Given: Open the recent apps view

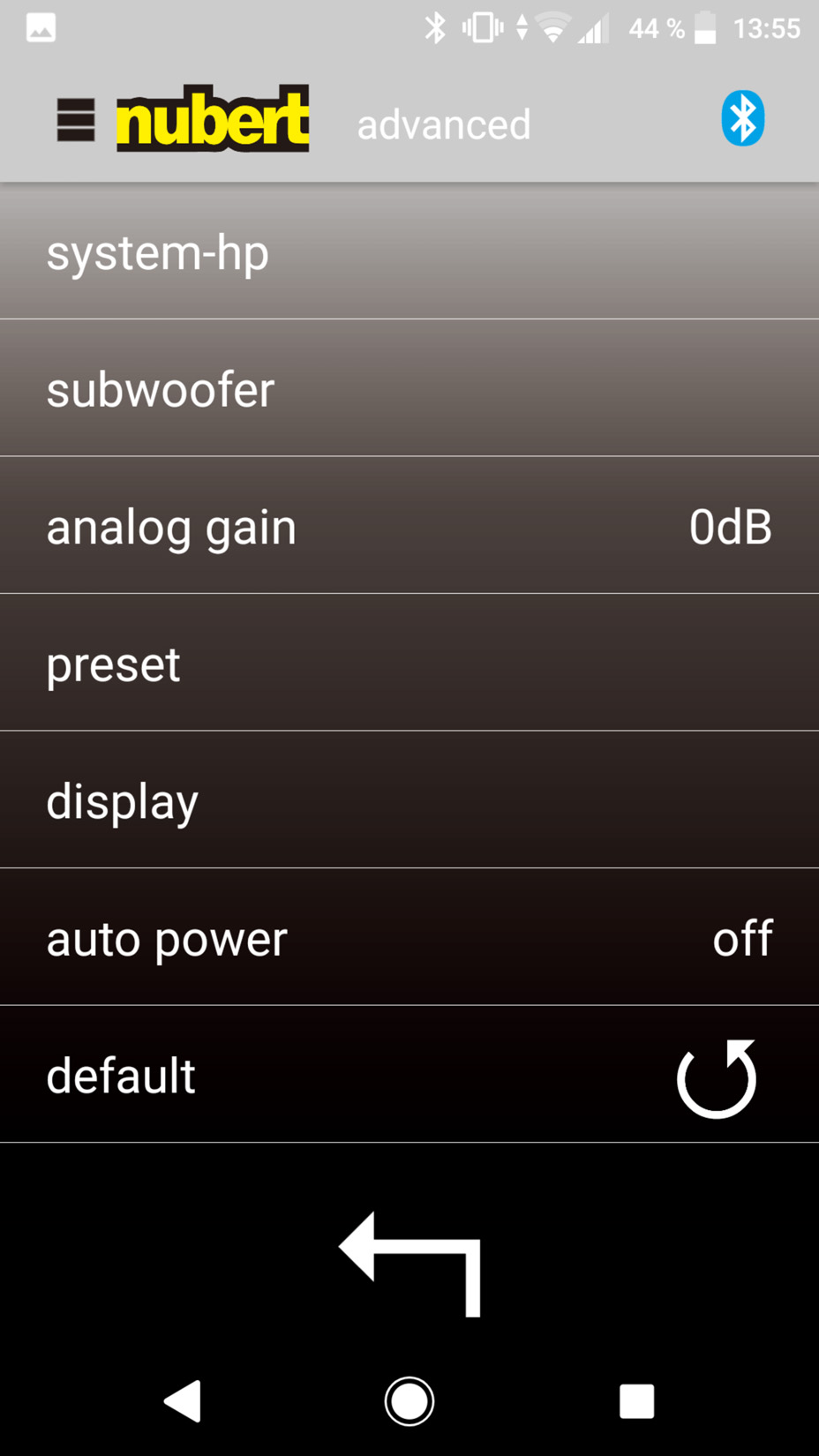Looking at the screenshot, I should tap(636, 1400).
